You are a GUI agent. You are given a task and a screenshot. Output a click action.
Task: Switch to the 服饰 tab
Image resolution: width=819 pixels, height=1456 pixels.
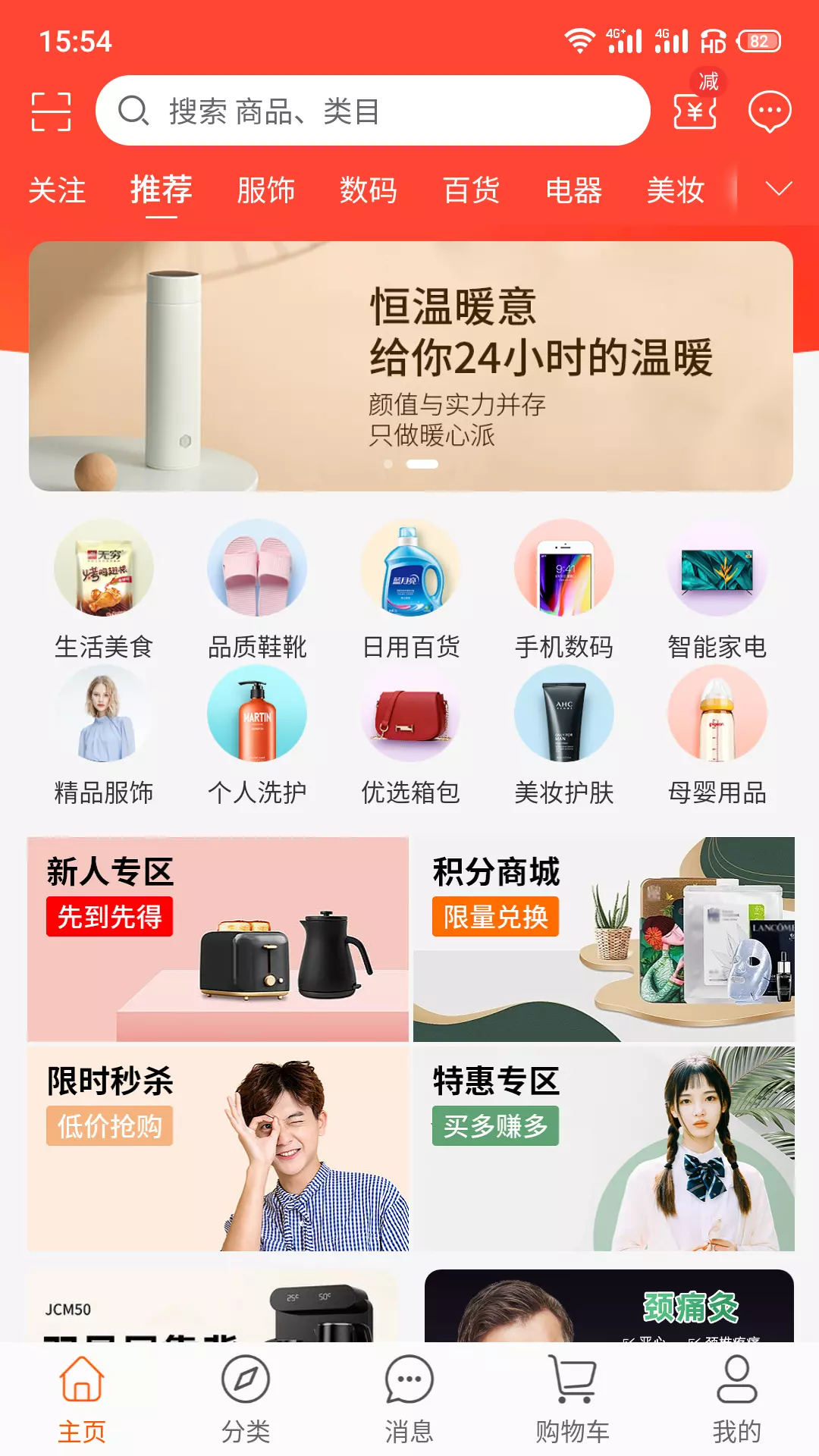pos(265,190)
